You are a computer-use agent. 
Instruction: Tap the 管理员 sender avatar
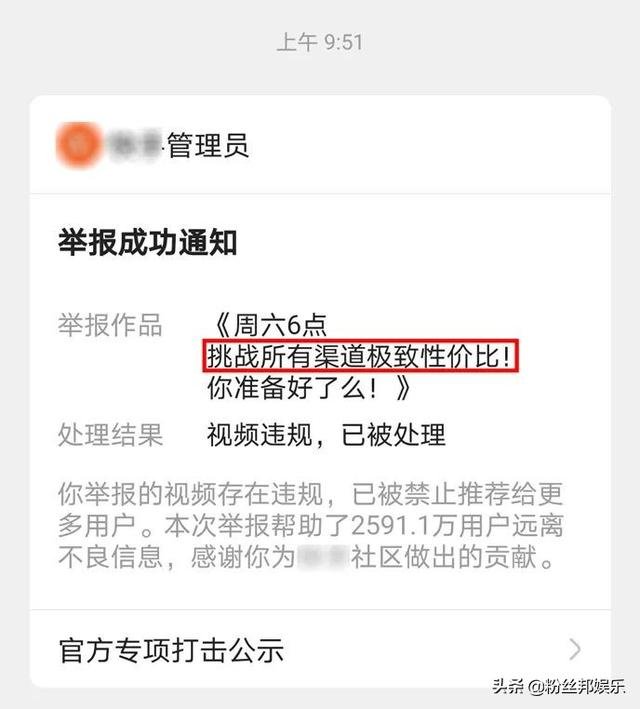78,145
